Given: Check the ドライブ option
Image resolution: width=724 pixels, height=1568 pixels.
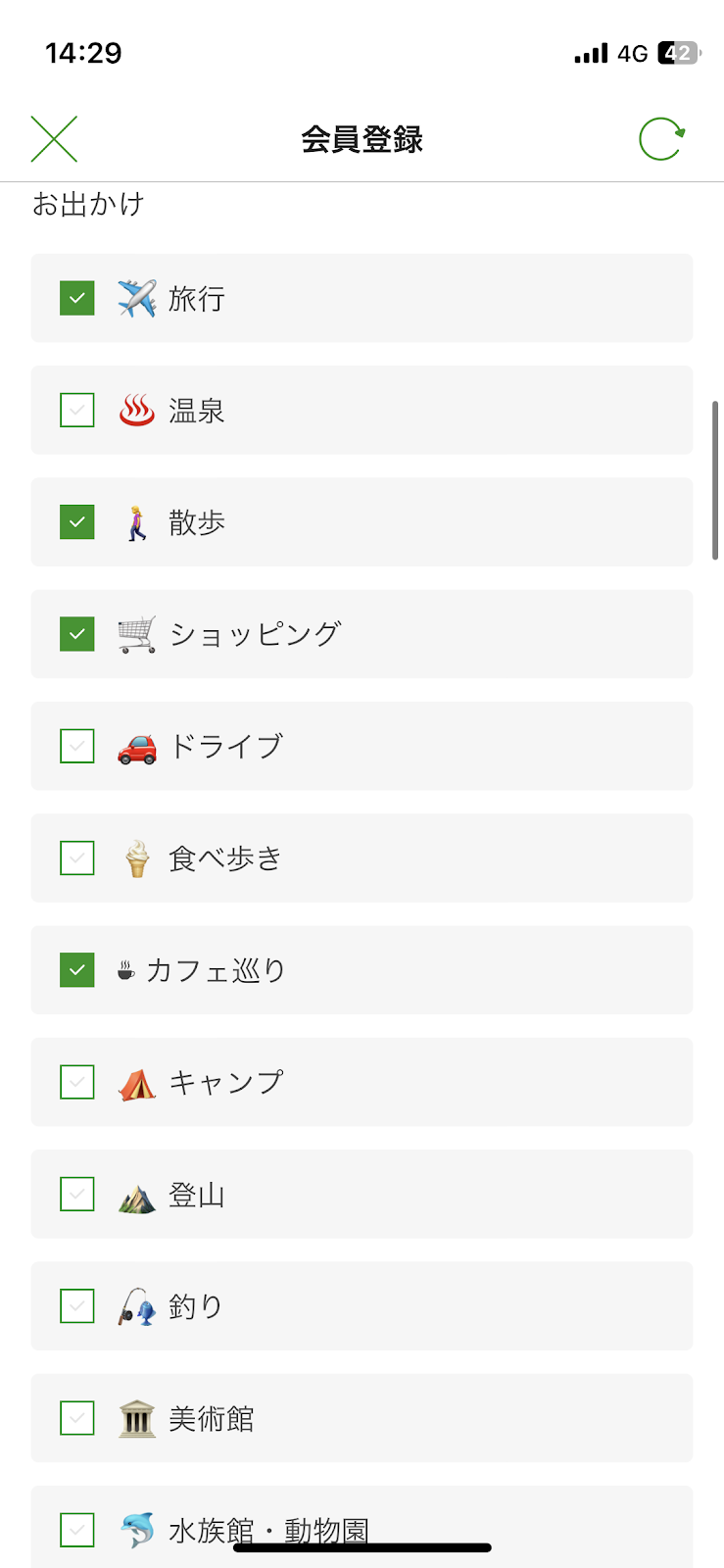Looking at the screenshot, I should pyautogui.click(x=77, y=746).
